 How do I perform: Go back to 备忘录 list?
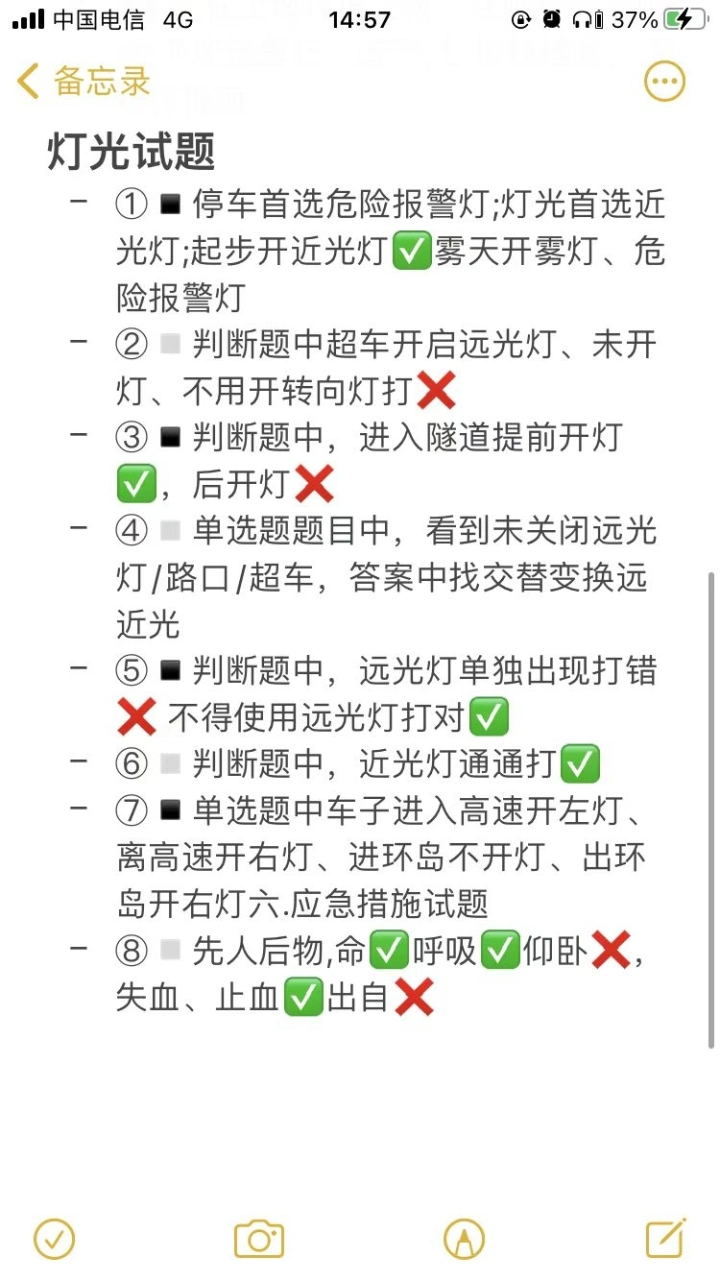point(84,82)
